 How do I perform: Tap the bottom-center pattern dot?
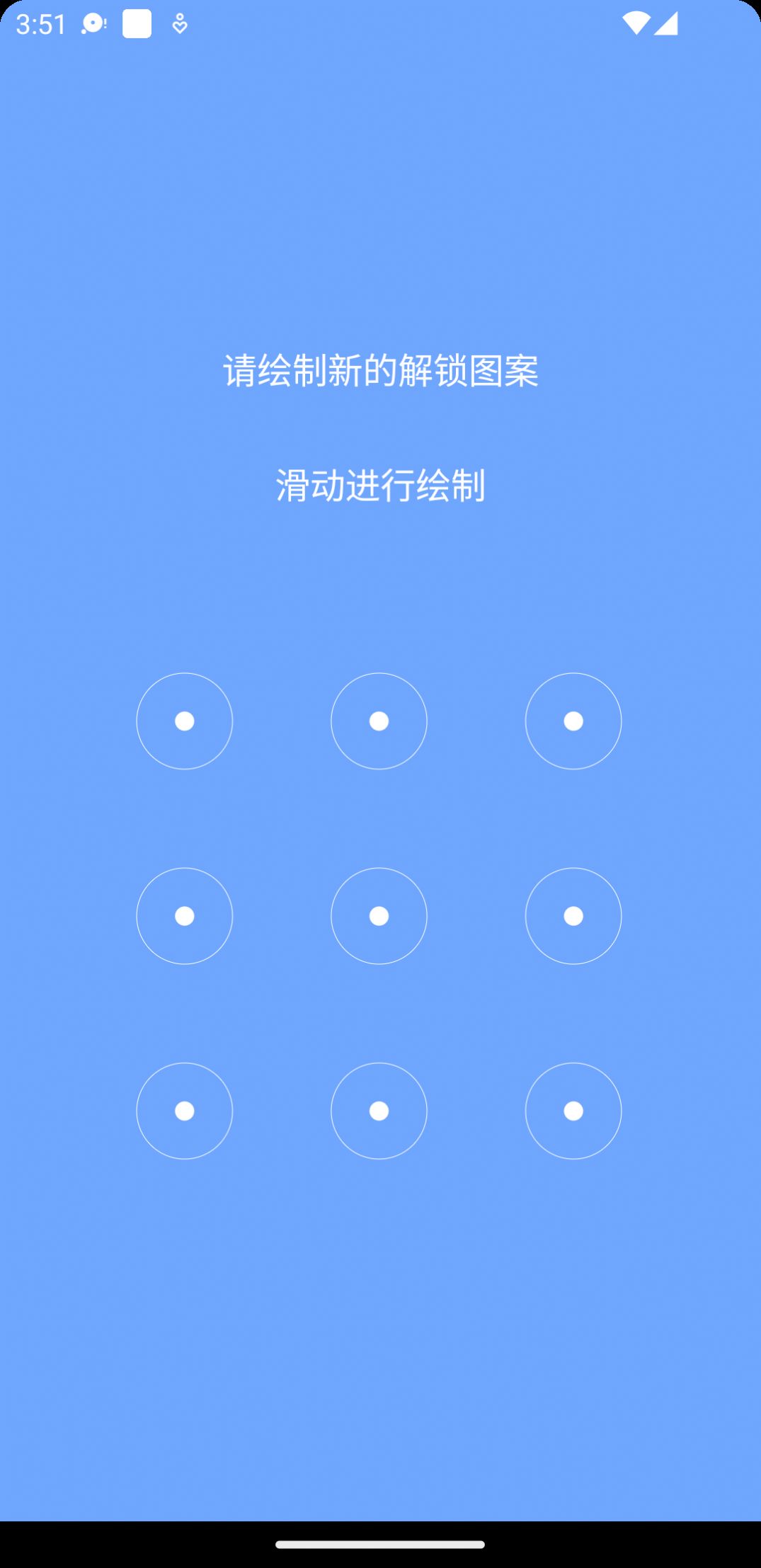pyautogui.click(x=379, y=1111)
